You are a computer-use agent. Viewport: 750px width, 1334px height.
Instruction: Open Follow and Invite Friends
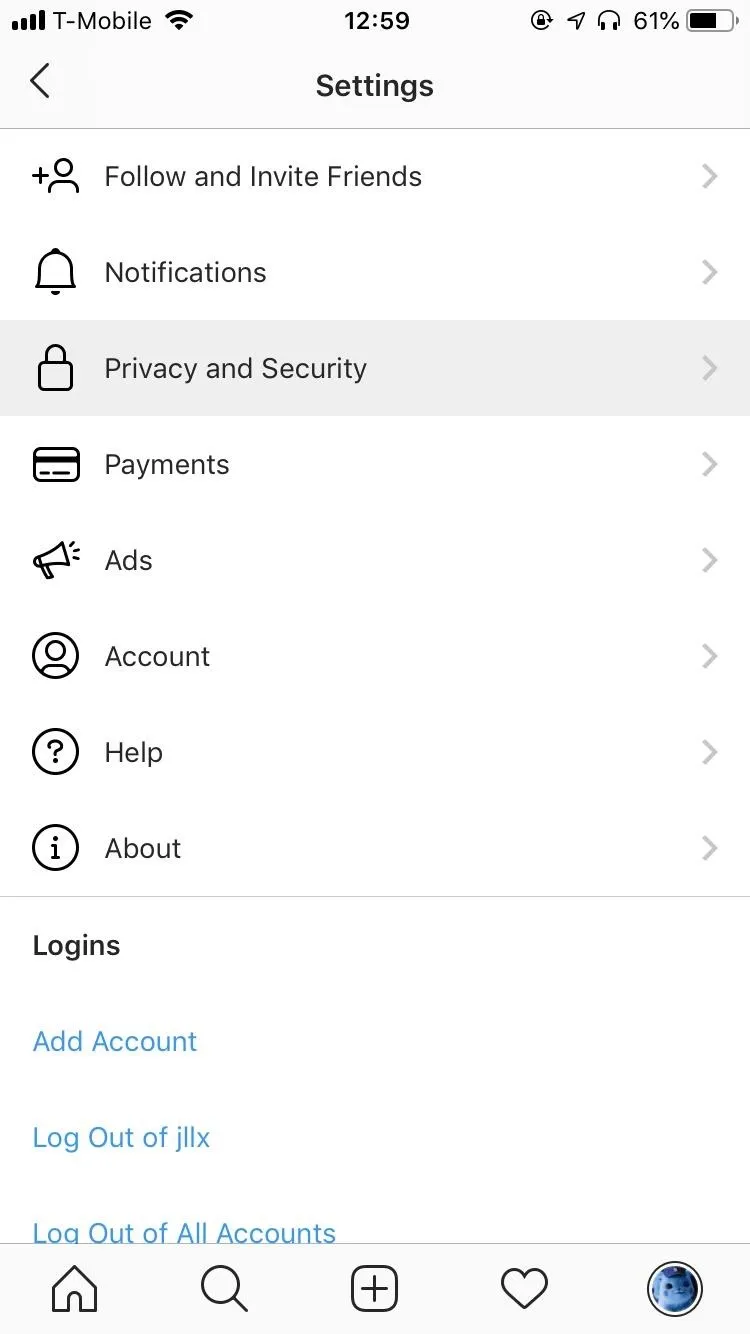point(375,176)
